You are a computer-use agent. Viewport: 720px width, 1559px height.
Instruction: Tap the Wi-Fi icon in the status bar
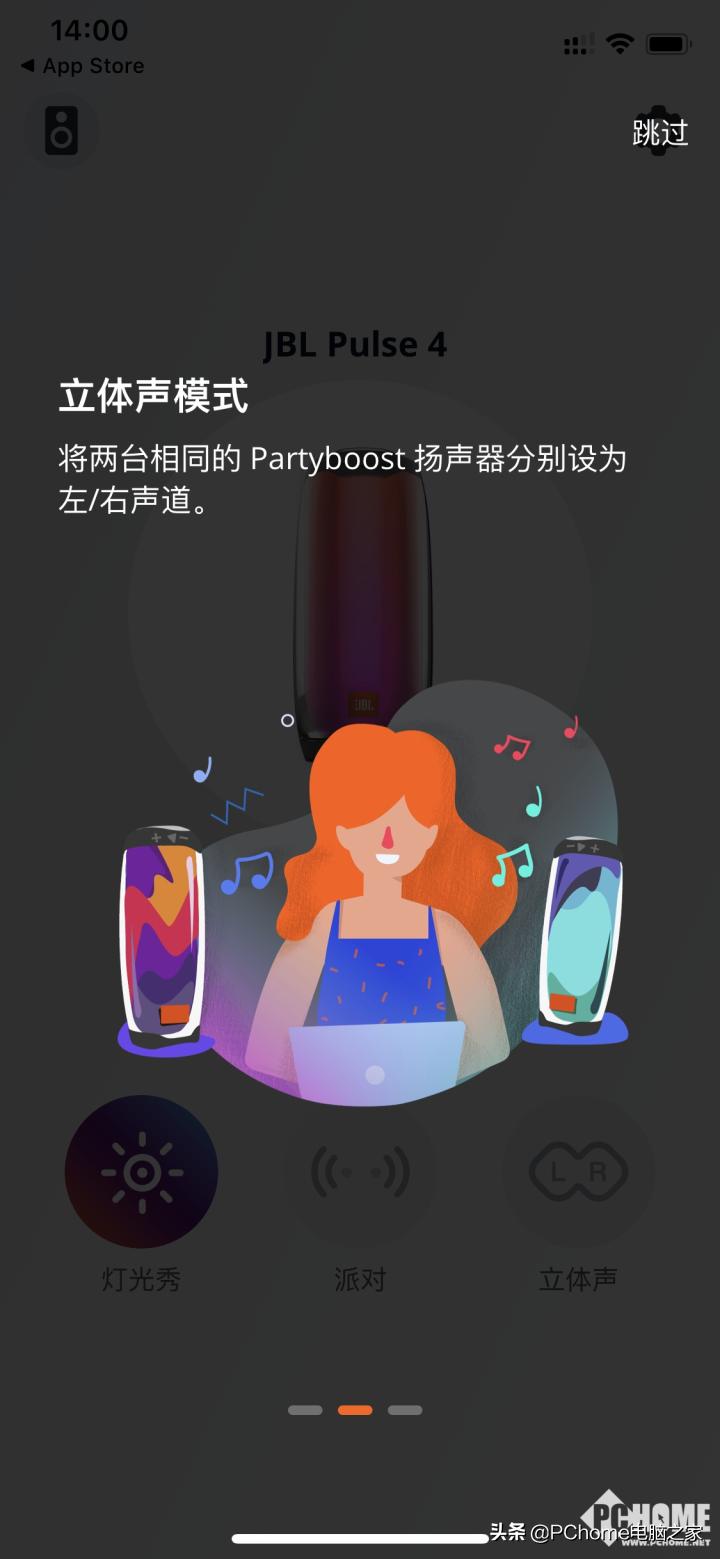click(x=618, y=43)
